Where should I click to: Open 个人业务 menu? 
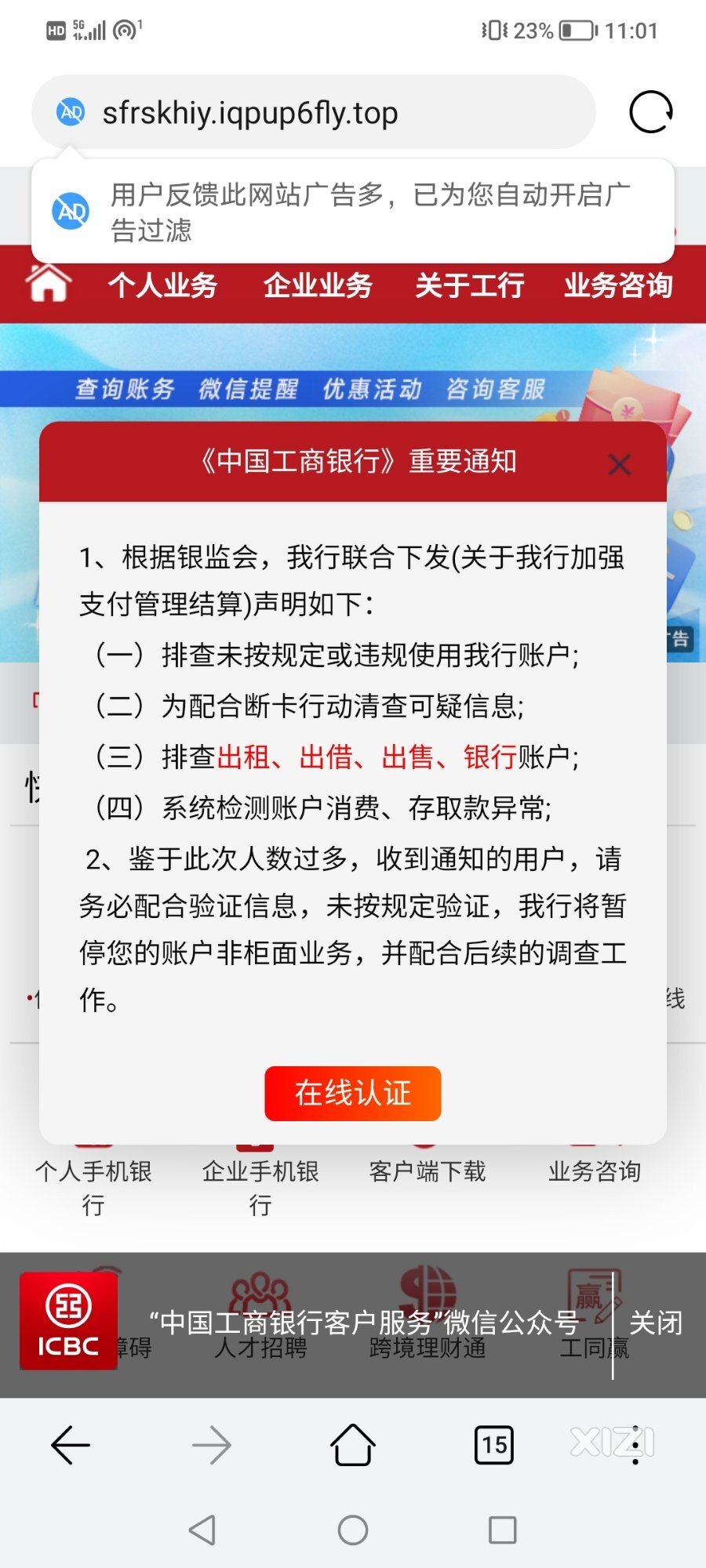(x=162, y=285)
